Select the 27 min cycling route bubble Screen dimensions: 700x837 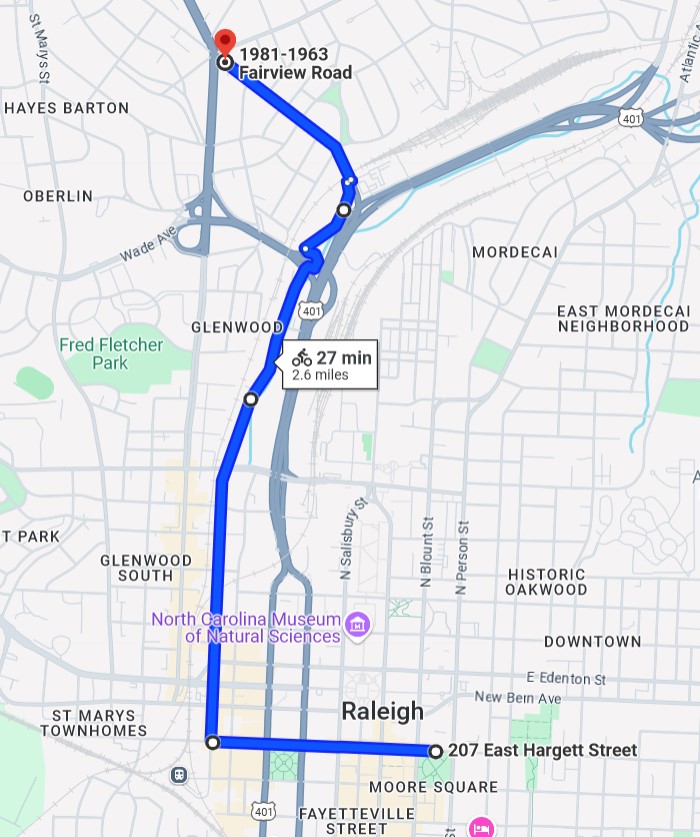point(331,366)
